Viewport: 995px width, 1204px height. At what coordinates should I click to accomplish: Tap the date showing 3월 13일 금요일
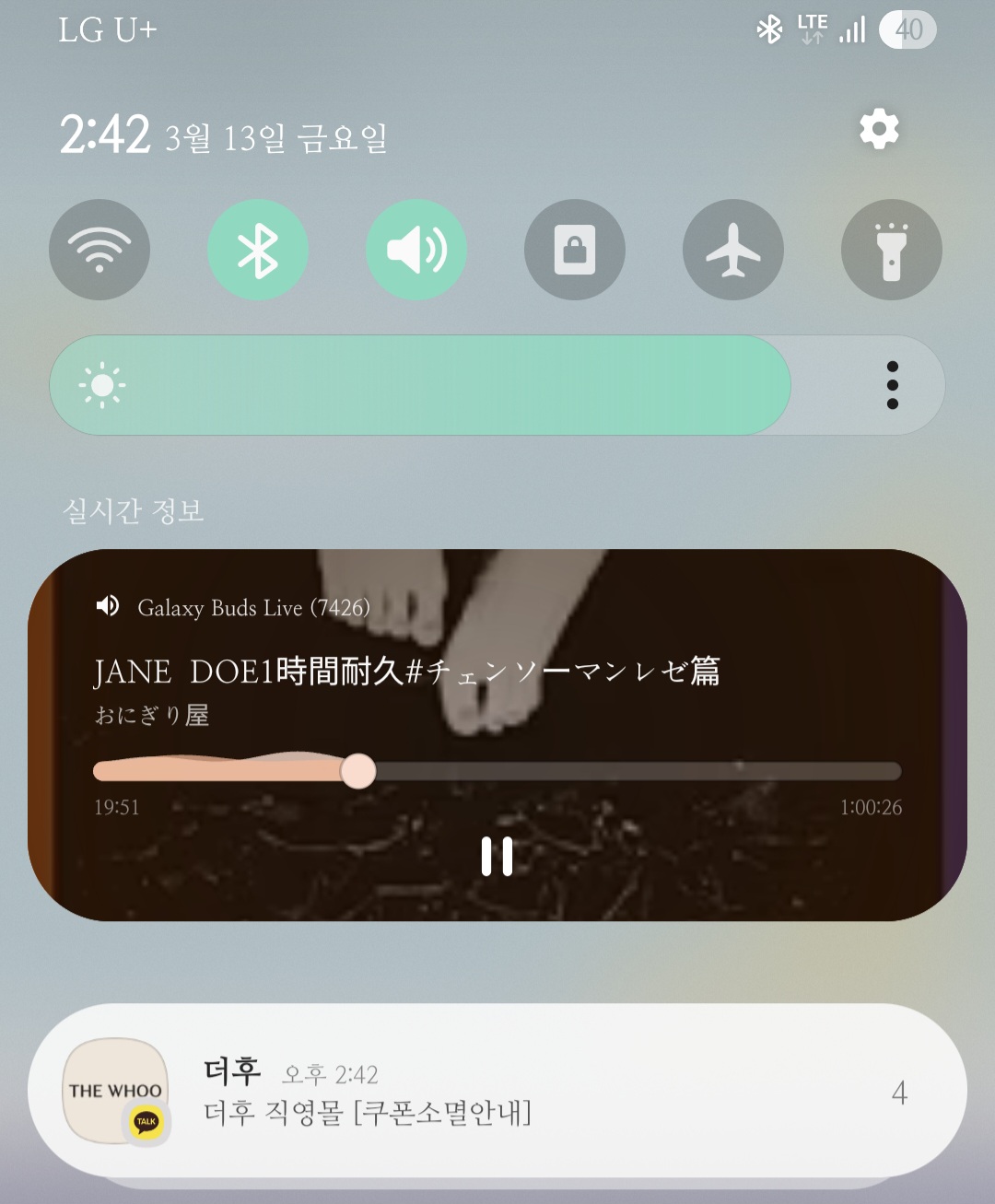(276, 137)
